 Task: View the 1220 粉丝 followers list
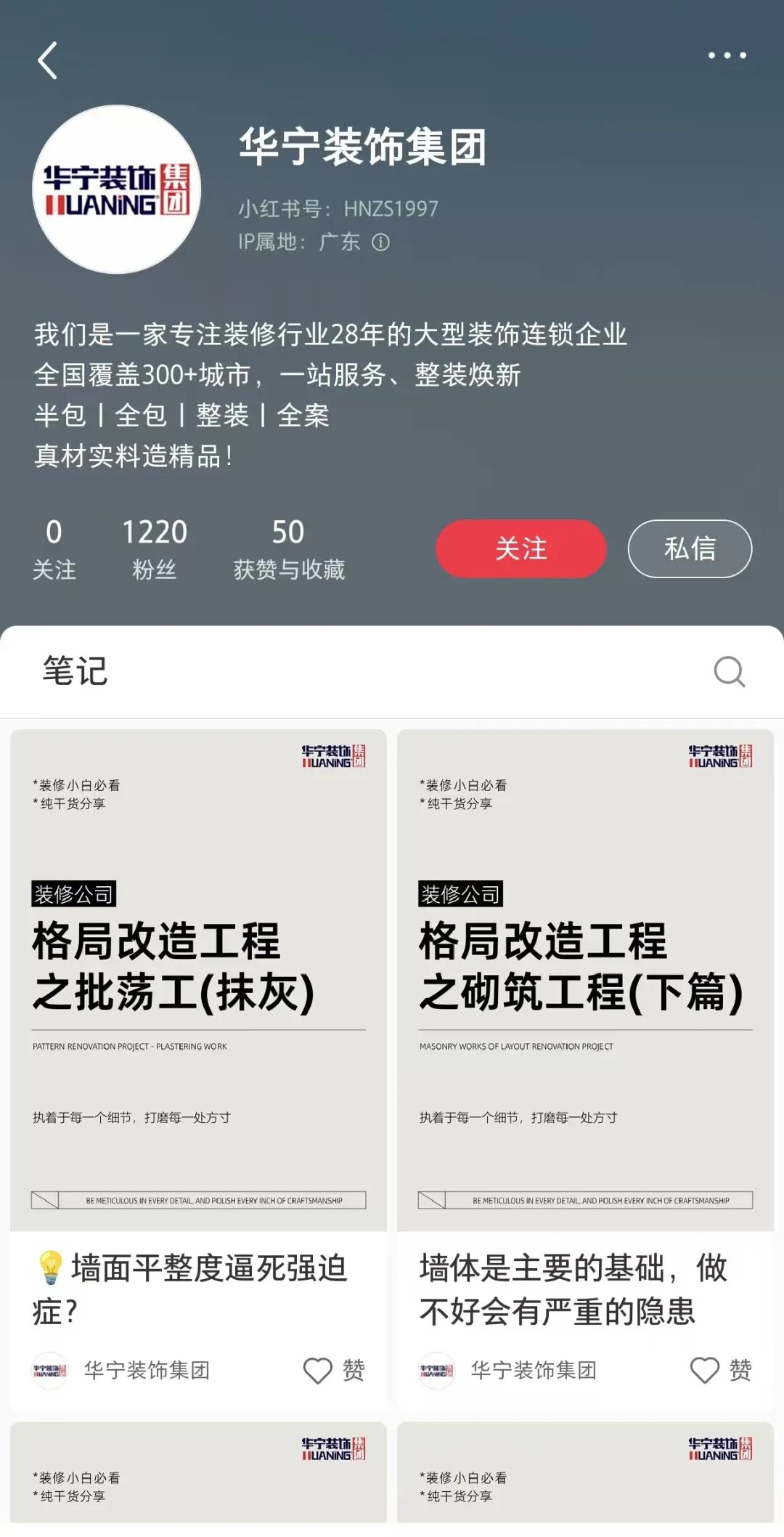[x=154, y=548]
